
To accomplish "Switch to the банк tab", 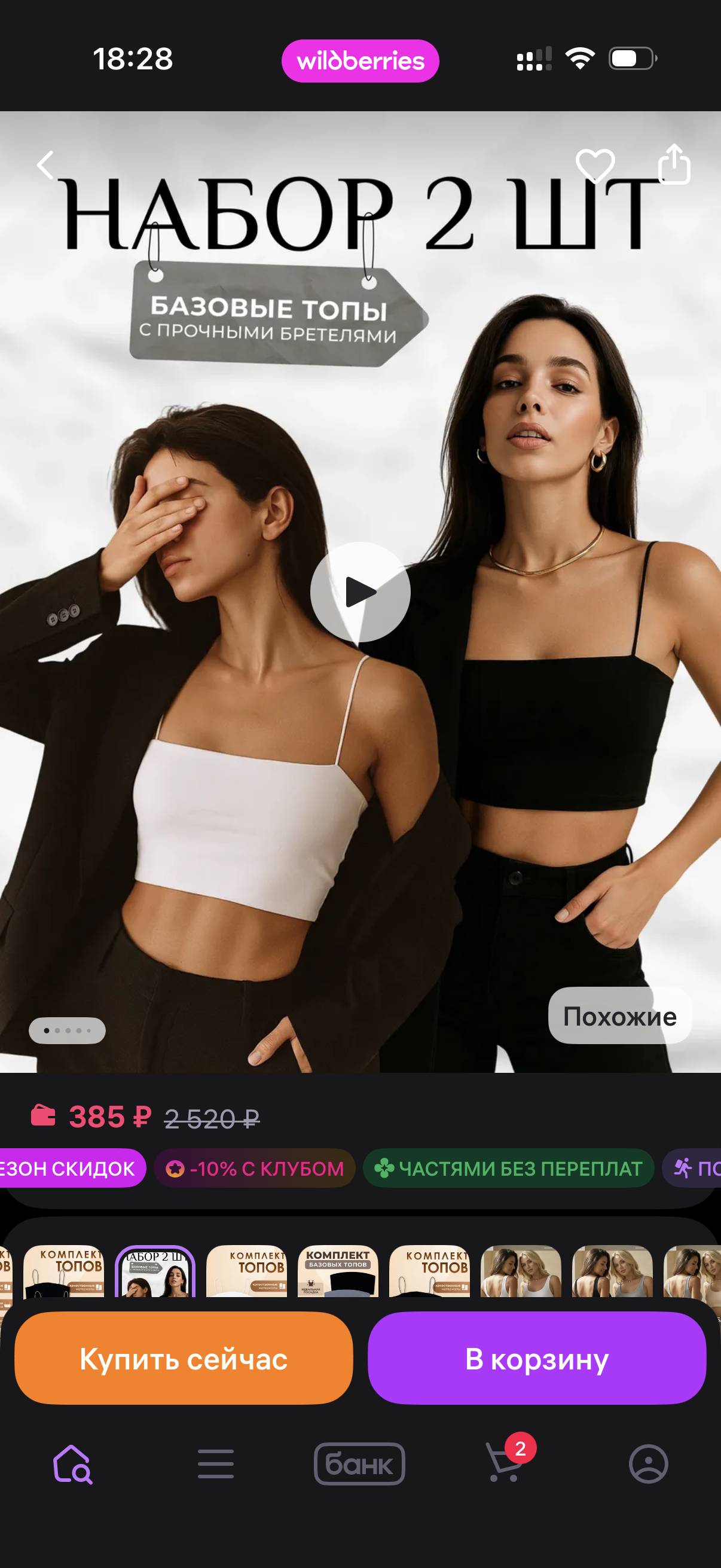I will coord(359,1464).
